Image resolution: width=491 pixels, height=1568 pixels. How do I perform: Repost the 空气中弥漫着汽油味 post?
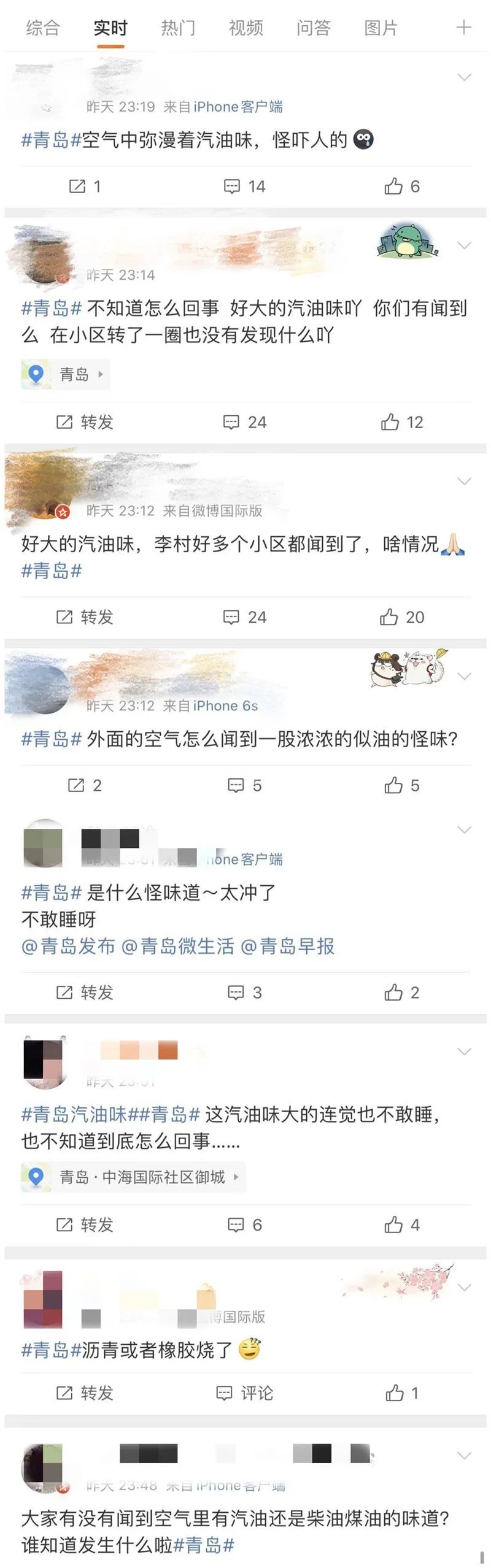click(84, 186)
